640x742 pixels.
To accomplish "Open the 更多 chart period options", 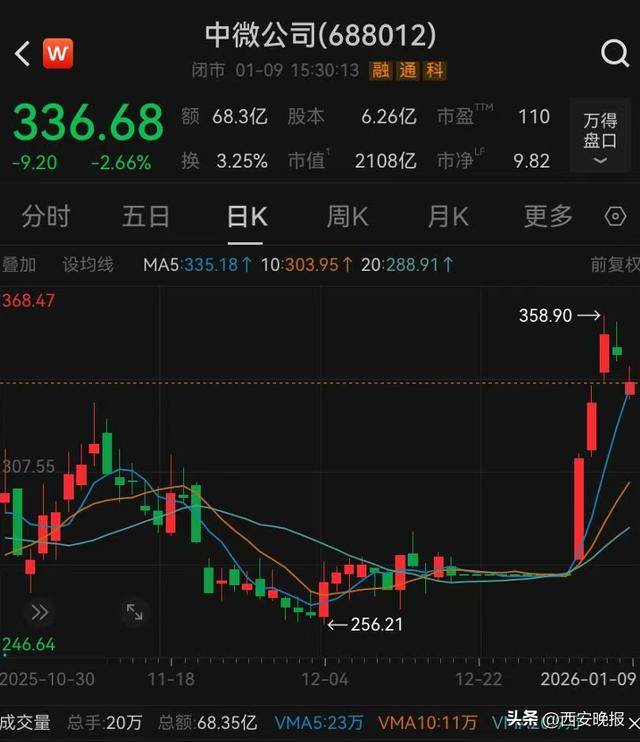I will point(548,216).
